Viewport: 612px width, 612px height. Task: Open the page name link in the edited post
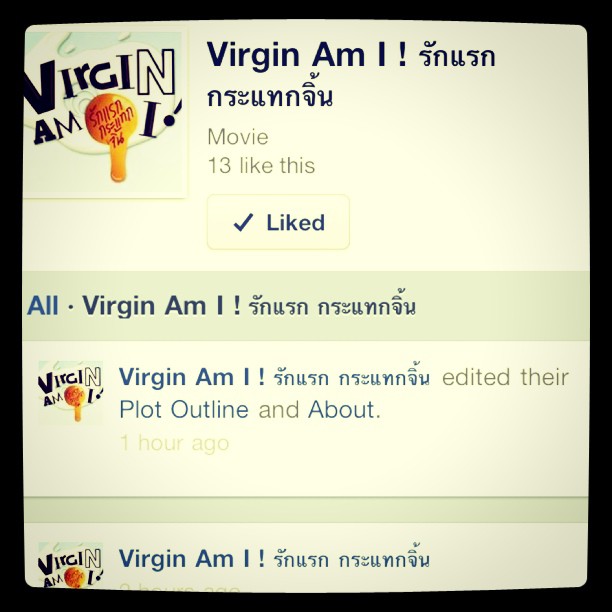pyautogui.click(x=274, y=378)
